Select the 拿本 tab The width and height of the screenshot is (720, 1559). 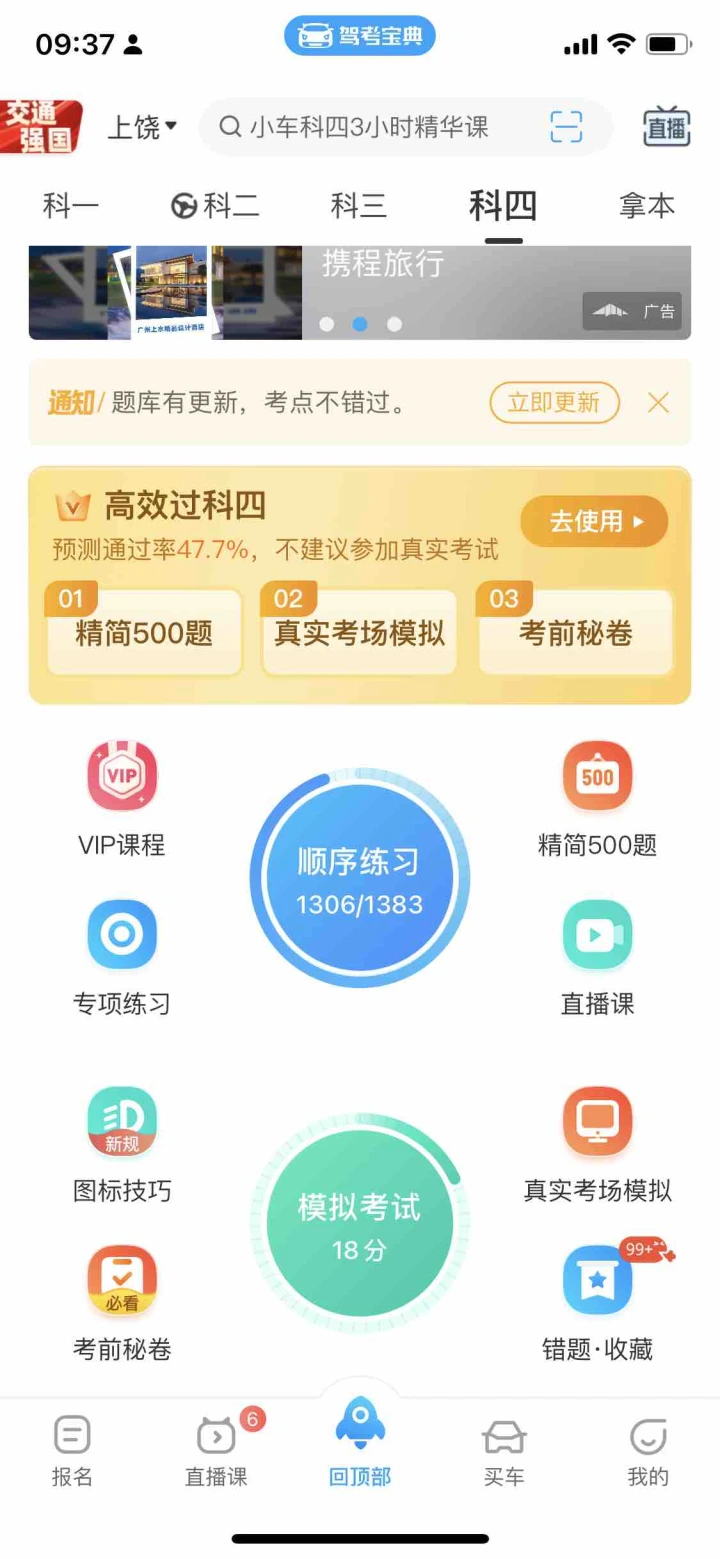pos(647,206)
